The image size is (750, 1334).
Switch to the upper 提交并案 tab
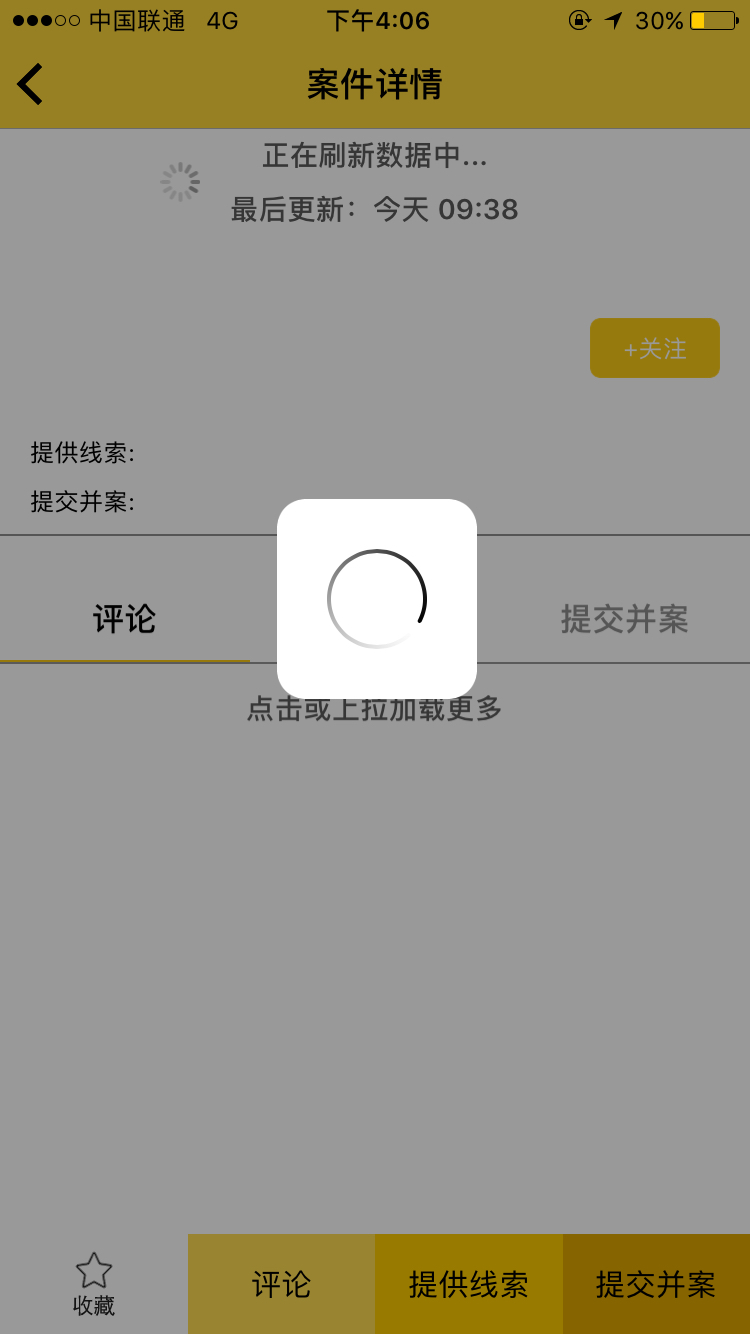tap(625, 619)
